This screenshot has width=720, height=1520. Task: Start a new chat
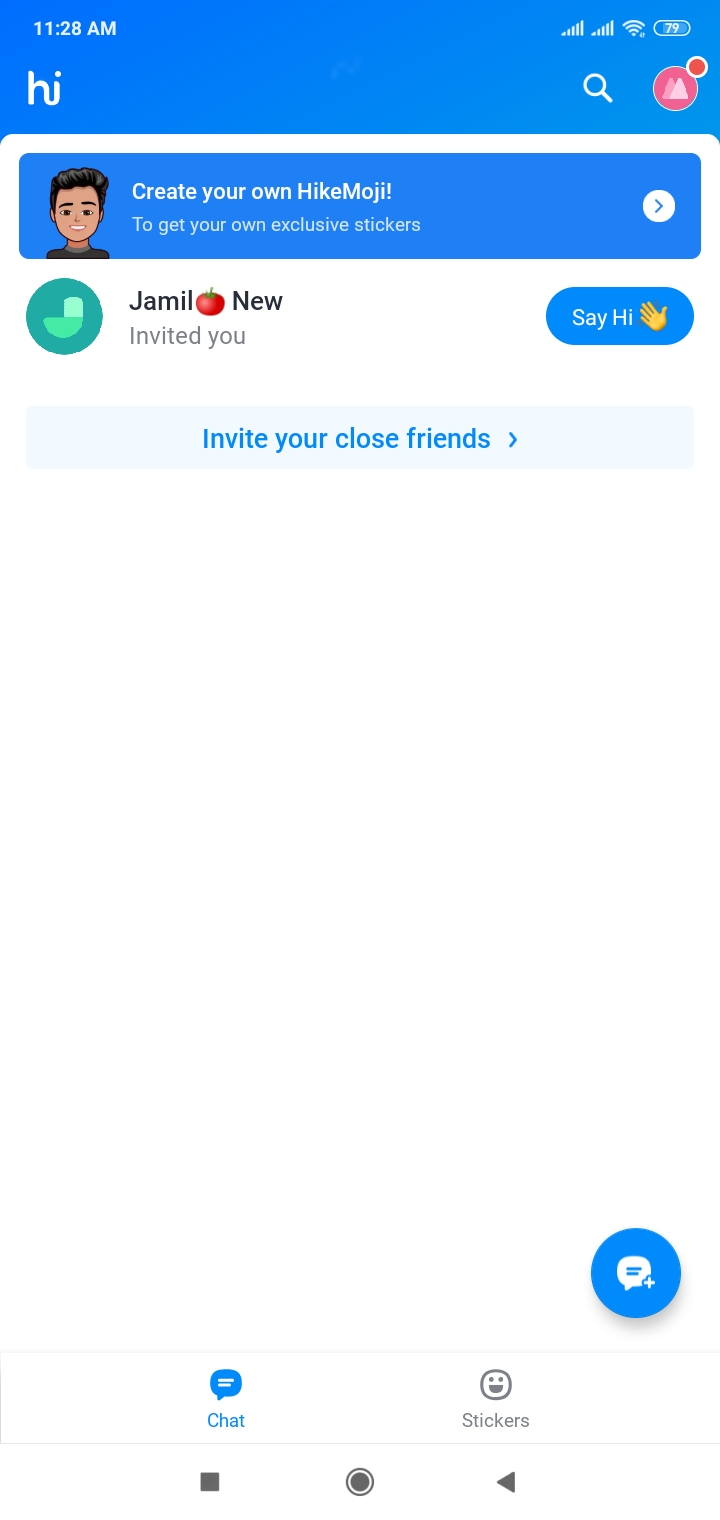pyautogui.click(x=635, y=1273)
